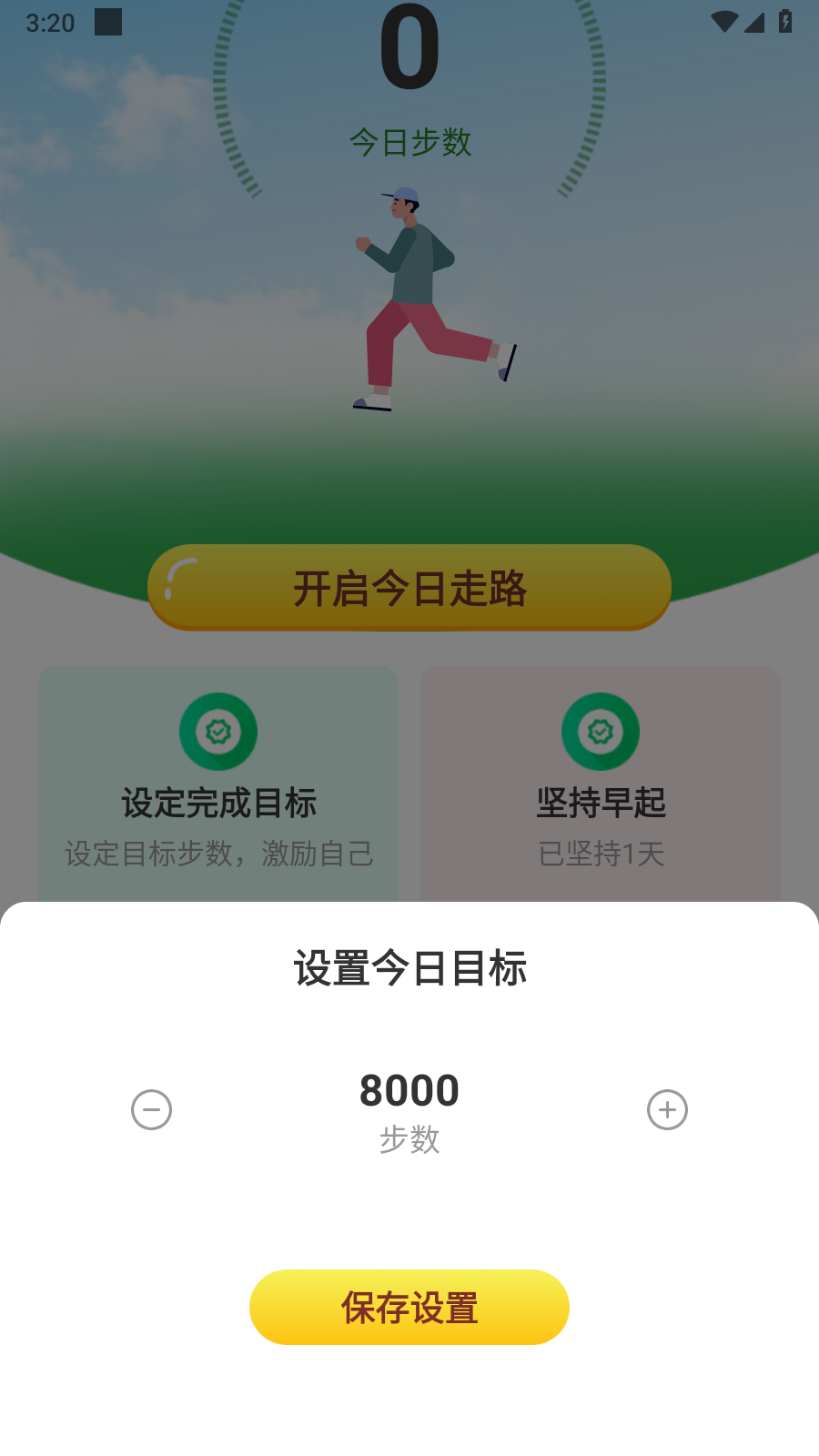Click the 今日步数 label
The width and height of the screenshot is (819, 1456).
coord(409,144)
